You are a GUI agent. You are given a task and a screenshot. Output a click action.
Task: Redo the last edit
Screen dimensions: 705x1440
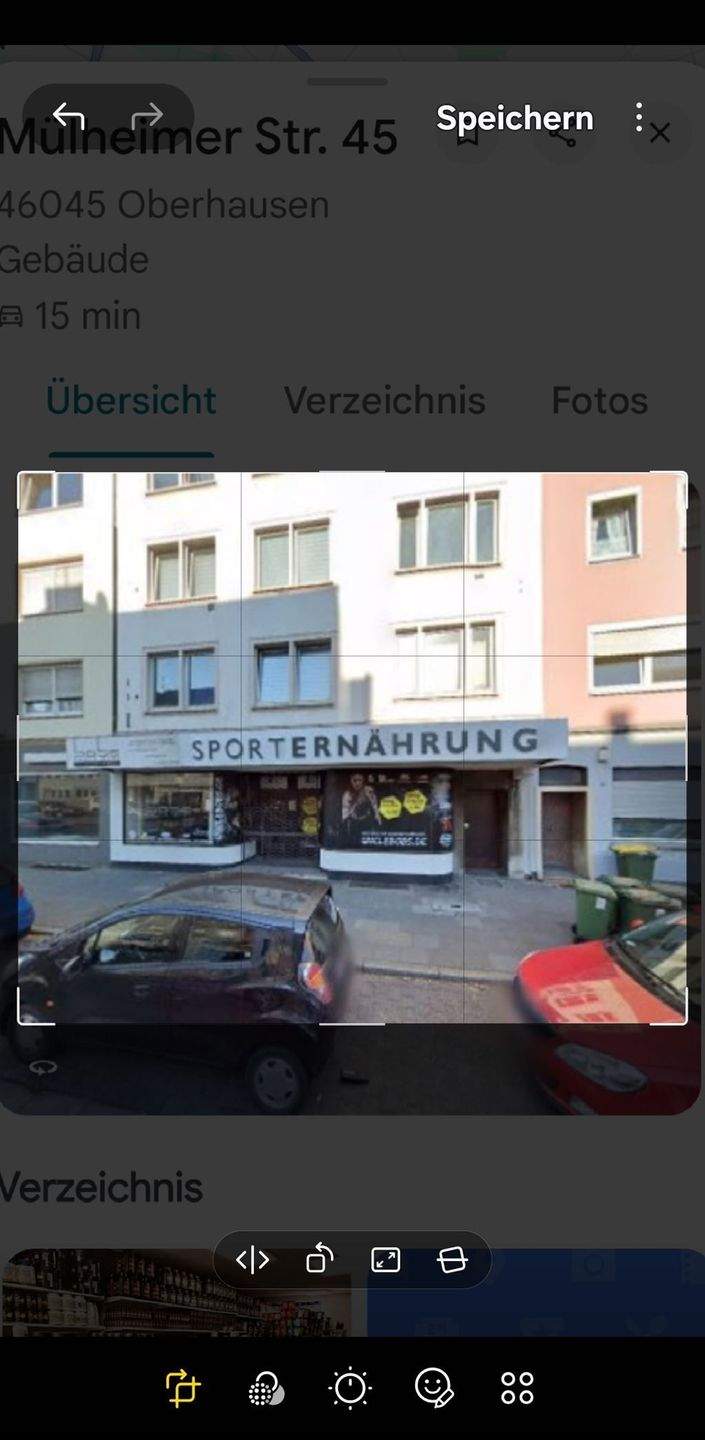coord(147,116)
